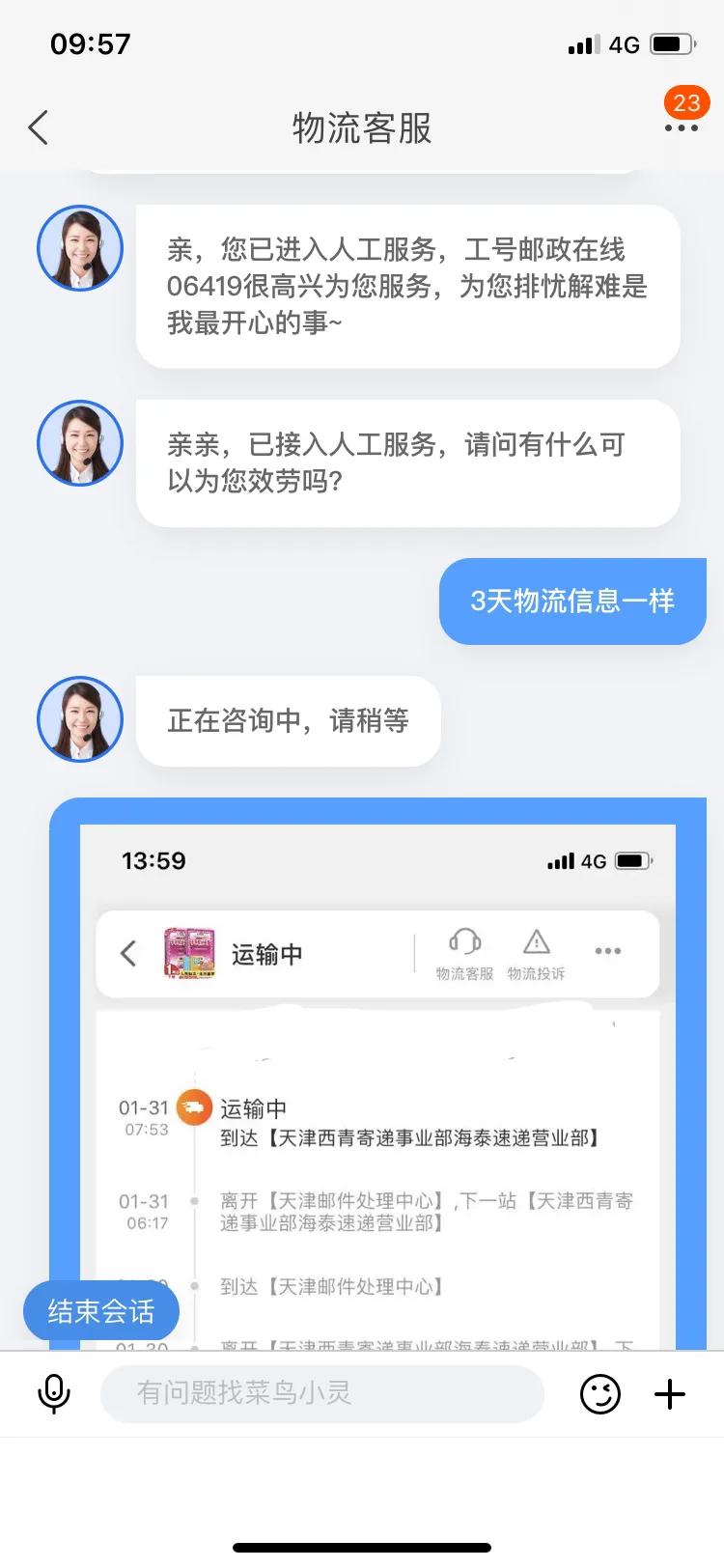This screenshot has width=724, height=1568.
Task: Toggle voice input with the microphone icon
Action: click(54, 1393)
